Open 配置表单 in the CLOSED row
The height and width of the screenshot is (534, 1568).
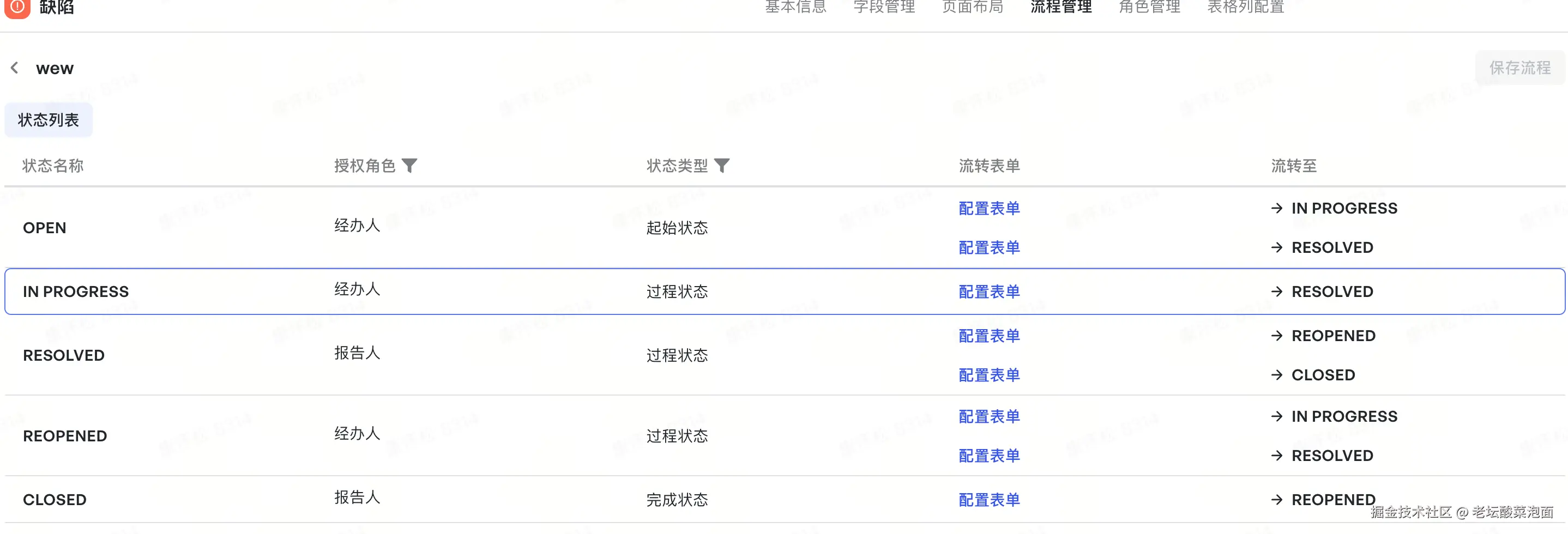989,500
